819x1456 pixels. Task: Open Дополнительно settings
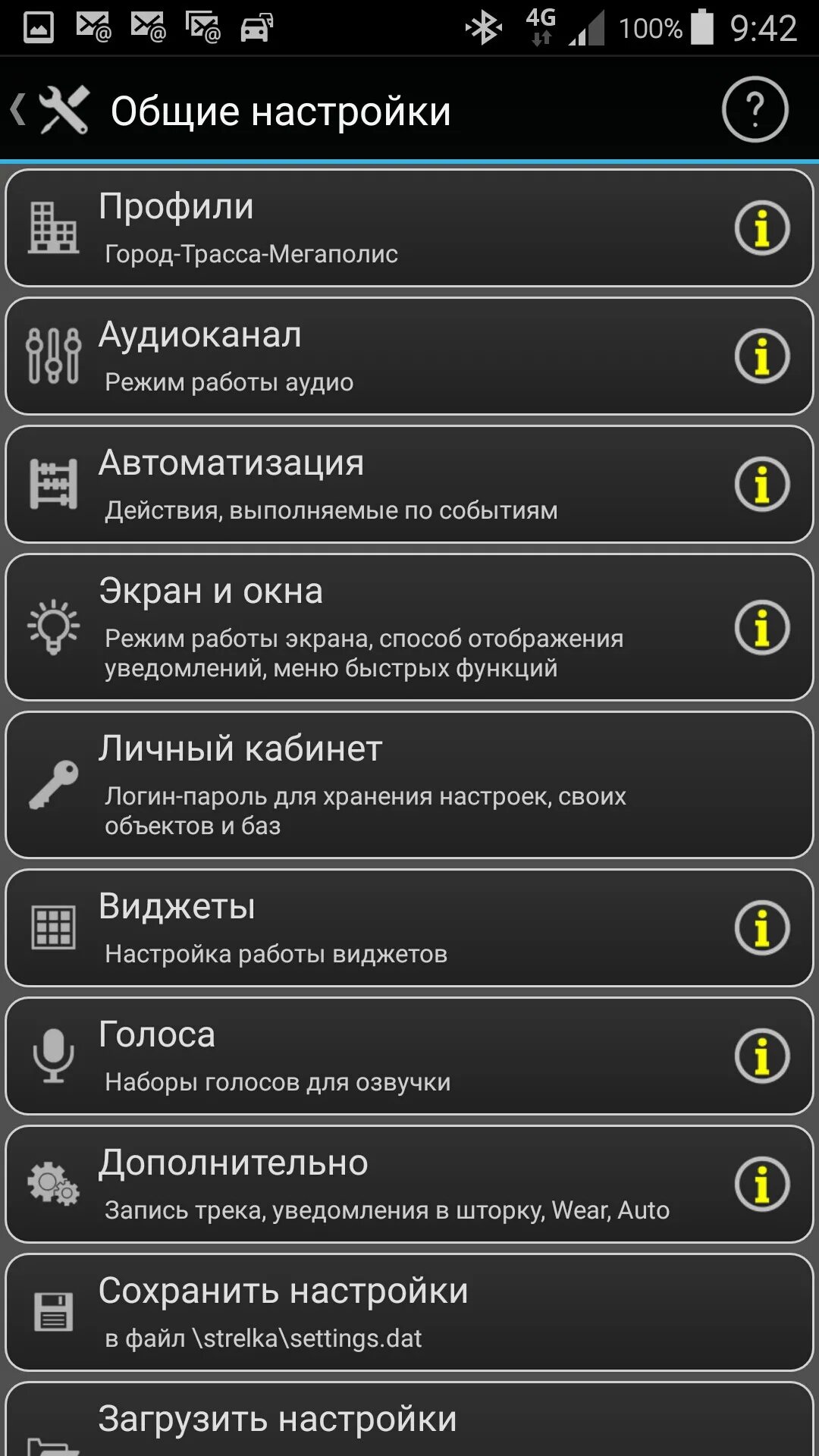click(x=364, y=1184)
